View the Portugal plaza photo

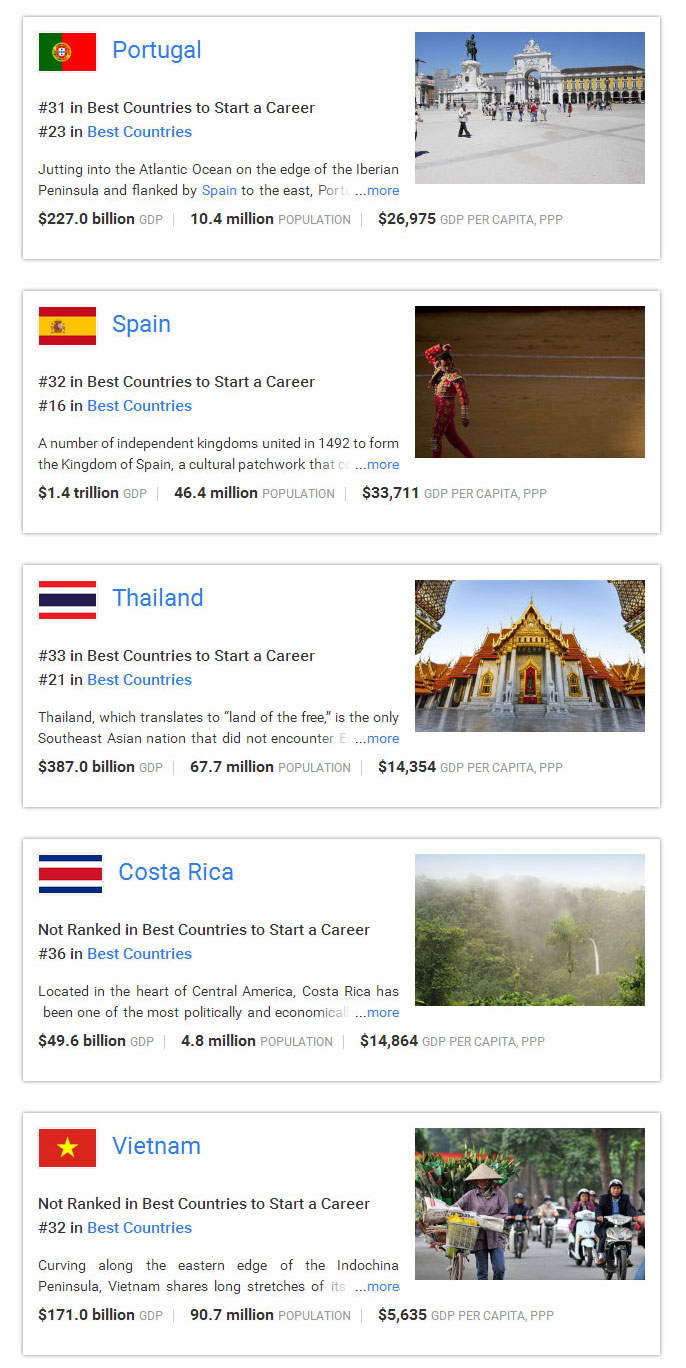tap(529, 108)
